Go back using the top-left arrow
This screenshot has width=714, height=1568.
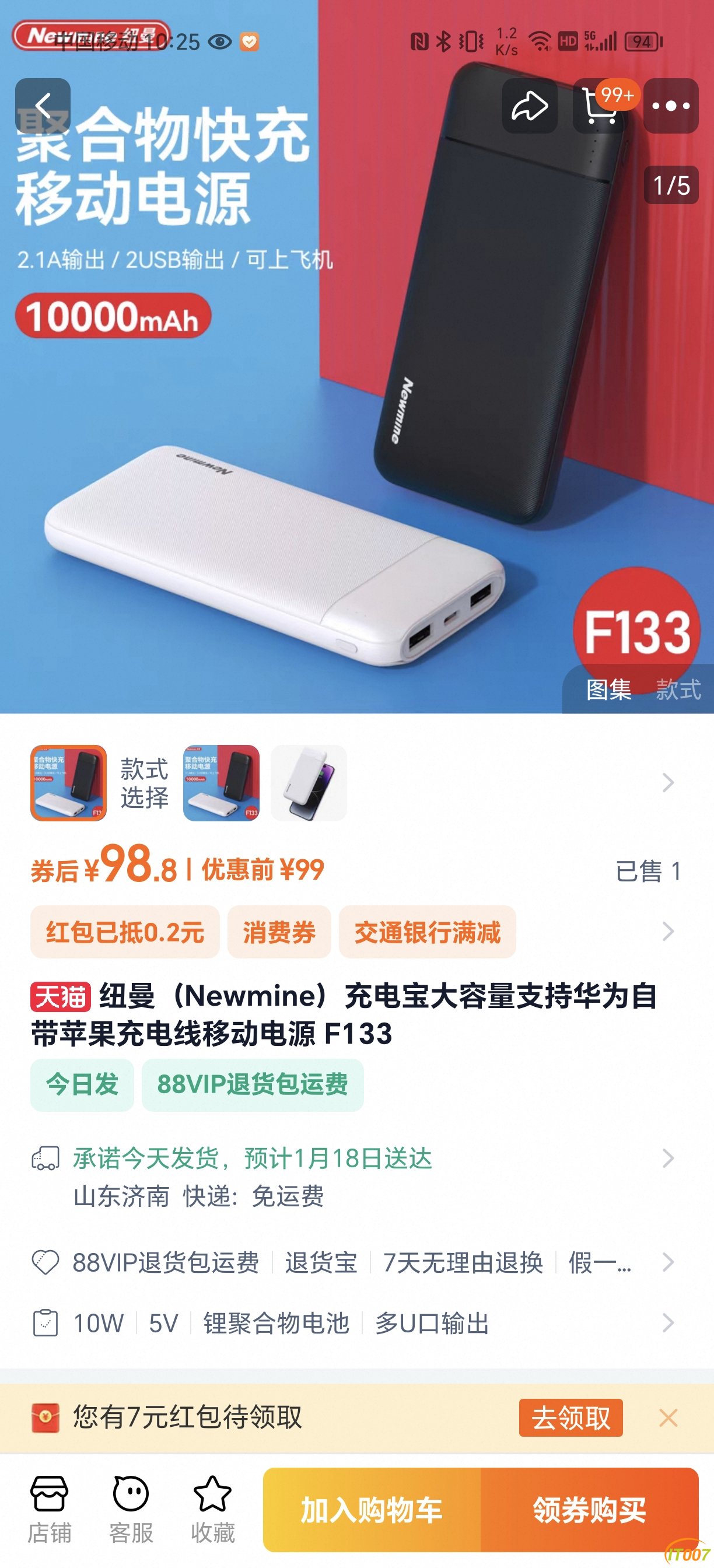tap(43, 106)
